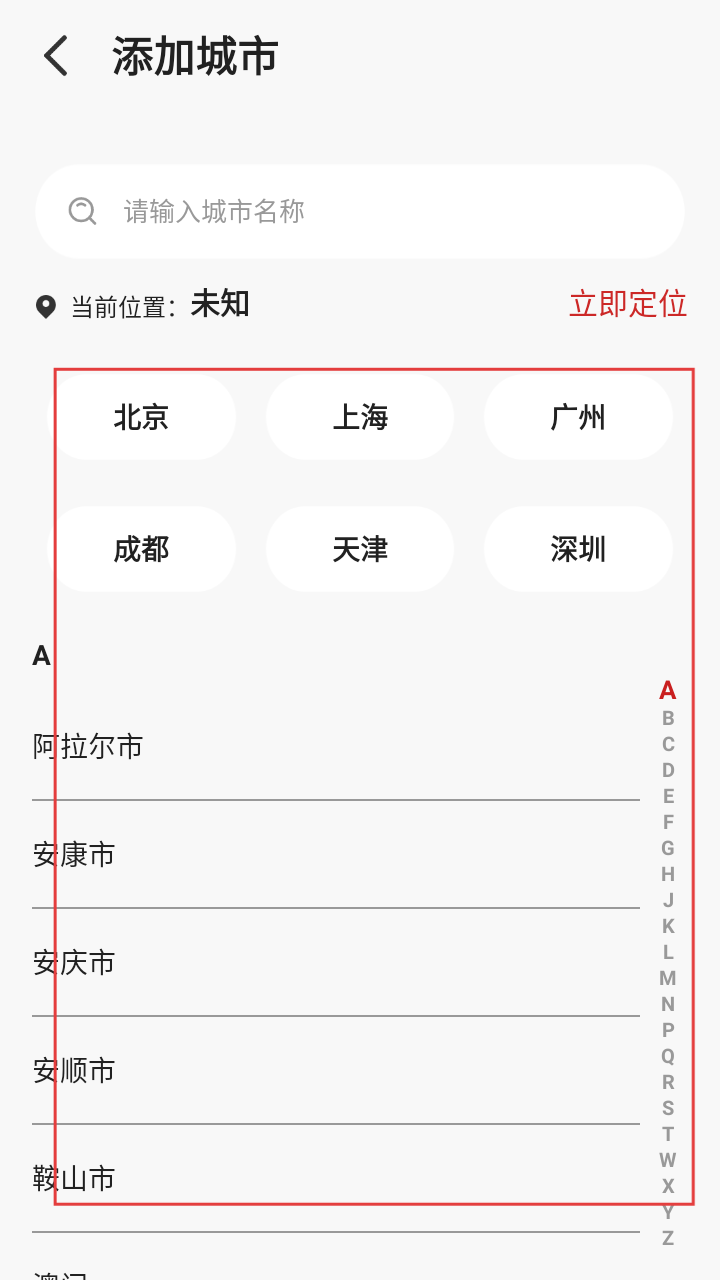Image resolution: width=720 pixels, height=1280 pixels.
Task: Tap 立即定位 to locate now
Action: (x=628, y=304)
